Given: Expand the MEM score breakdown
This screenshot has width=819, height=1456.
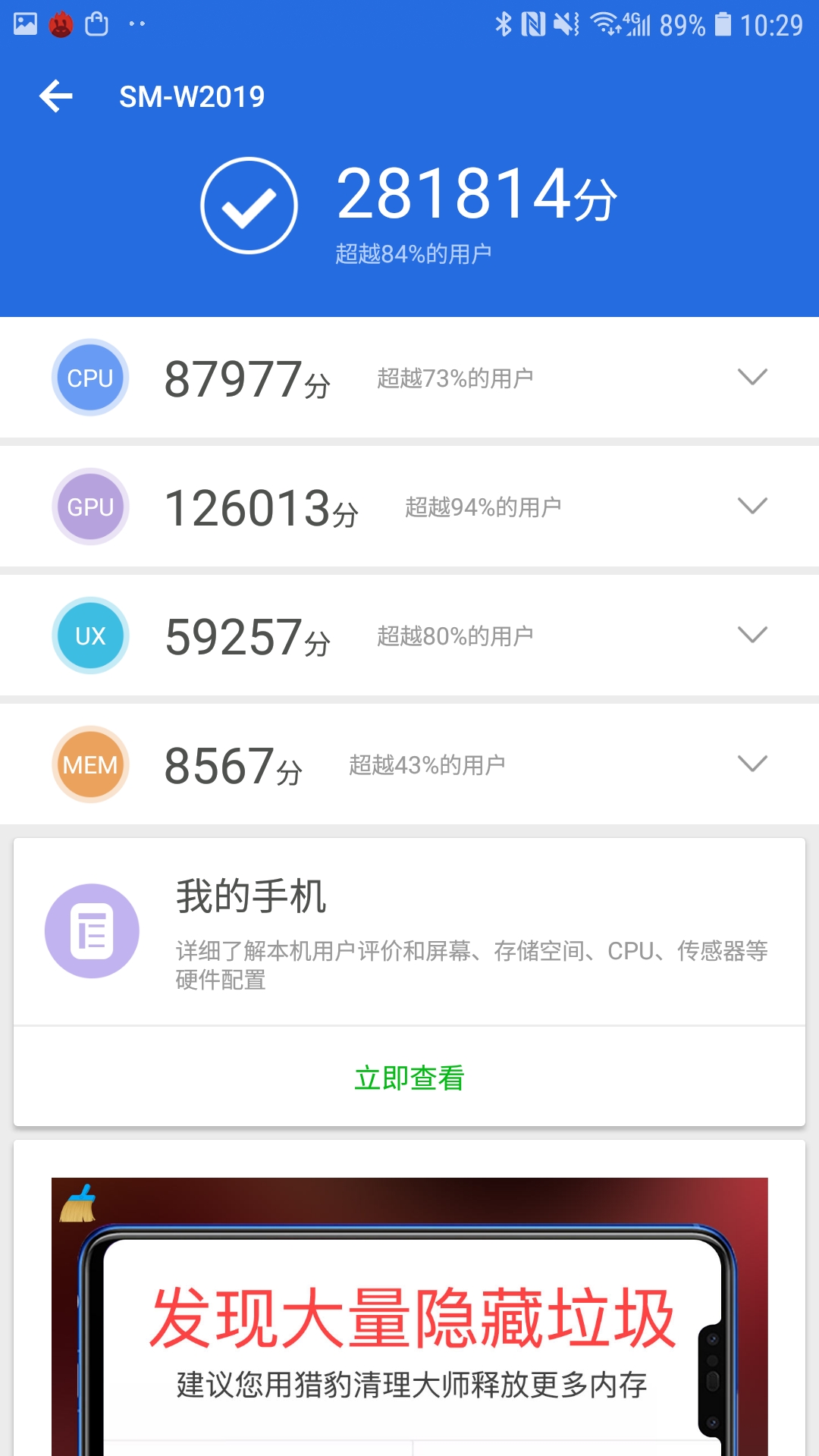Looking at the screenshot, I should tap(752, 764).
